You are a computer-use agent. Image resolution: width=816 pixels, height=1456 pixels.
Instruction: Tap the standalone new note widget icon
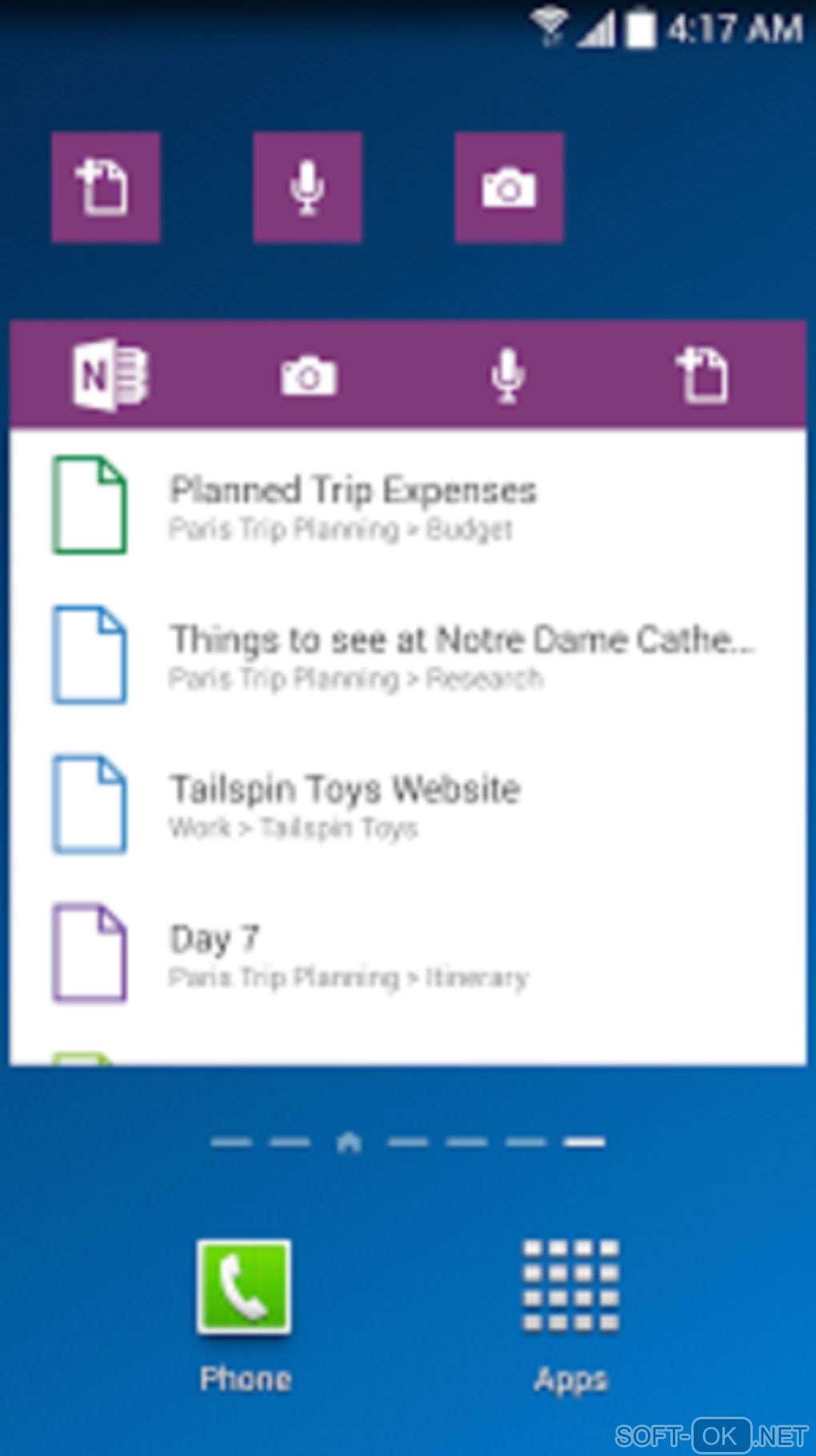pyautogui.click(x=106, y=187)
